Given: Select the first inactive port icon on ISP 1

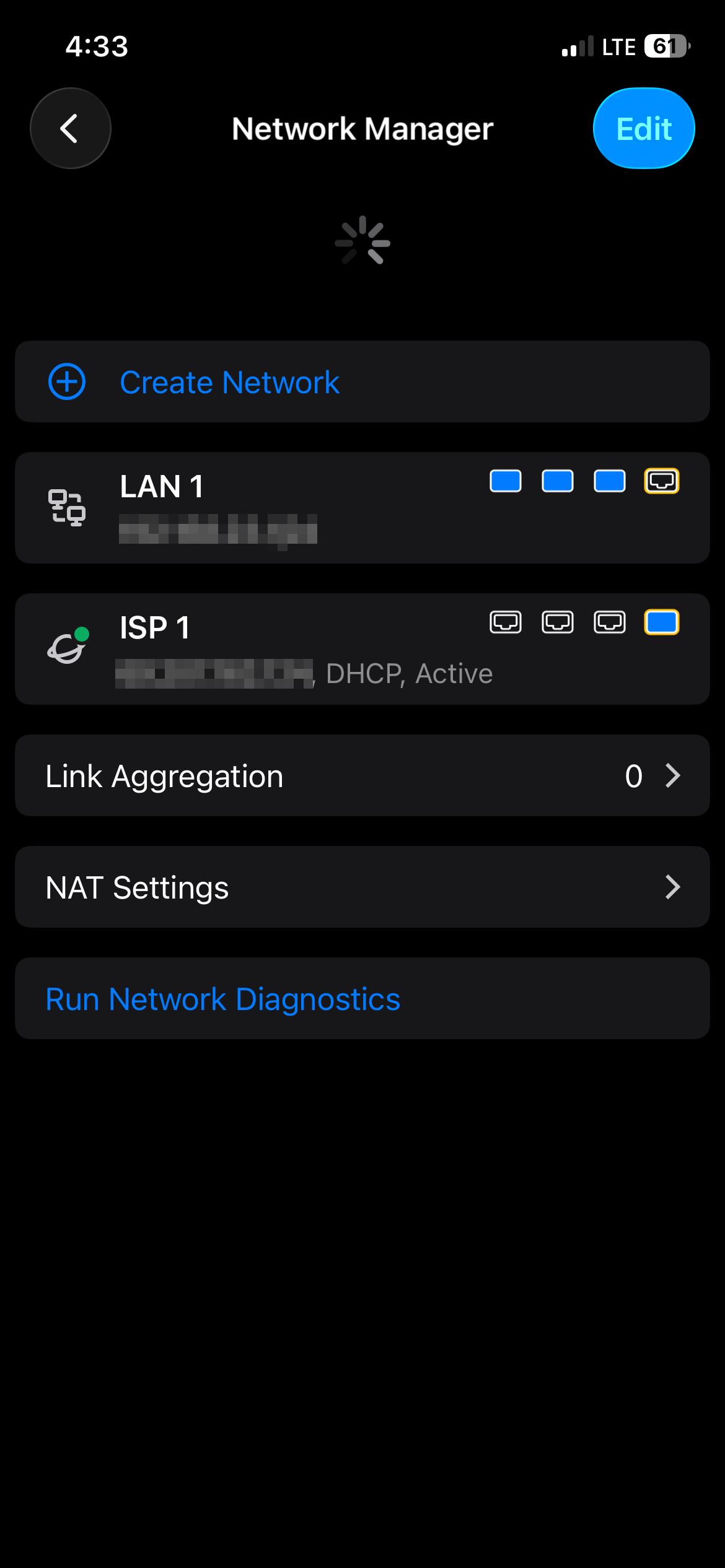Looking at the screenshot, I should (x=506, y=623).
